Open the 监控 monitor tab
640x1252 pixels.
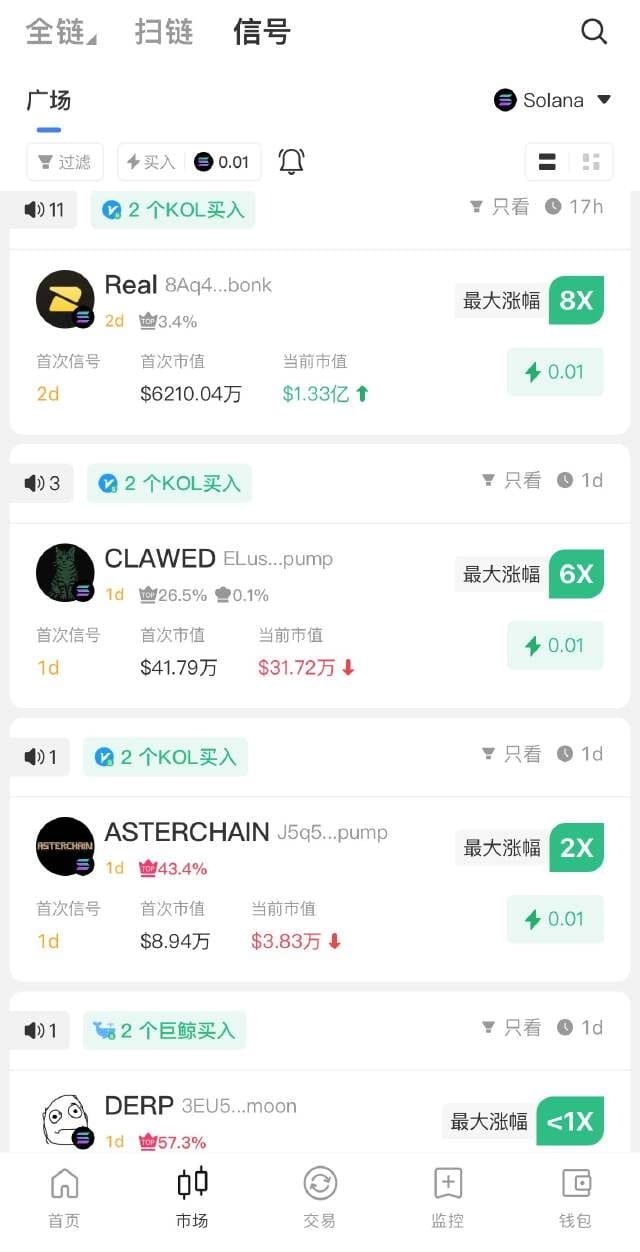point(447,1198)
